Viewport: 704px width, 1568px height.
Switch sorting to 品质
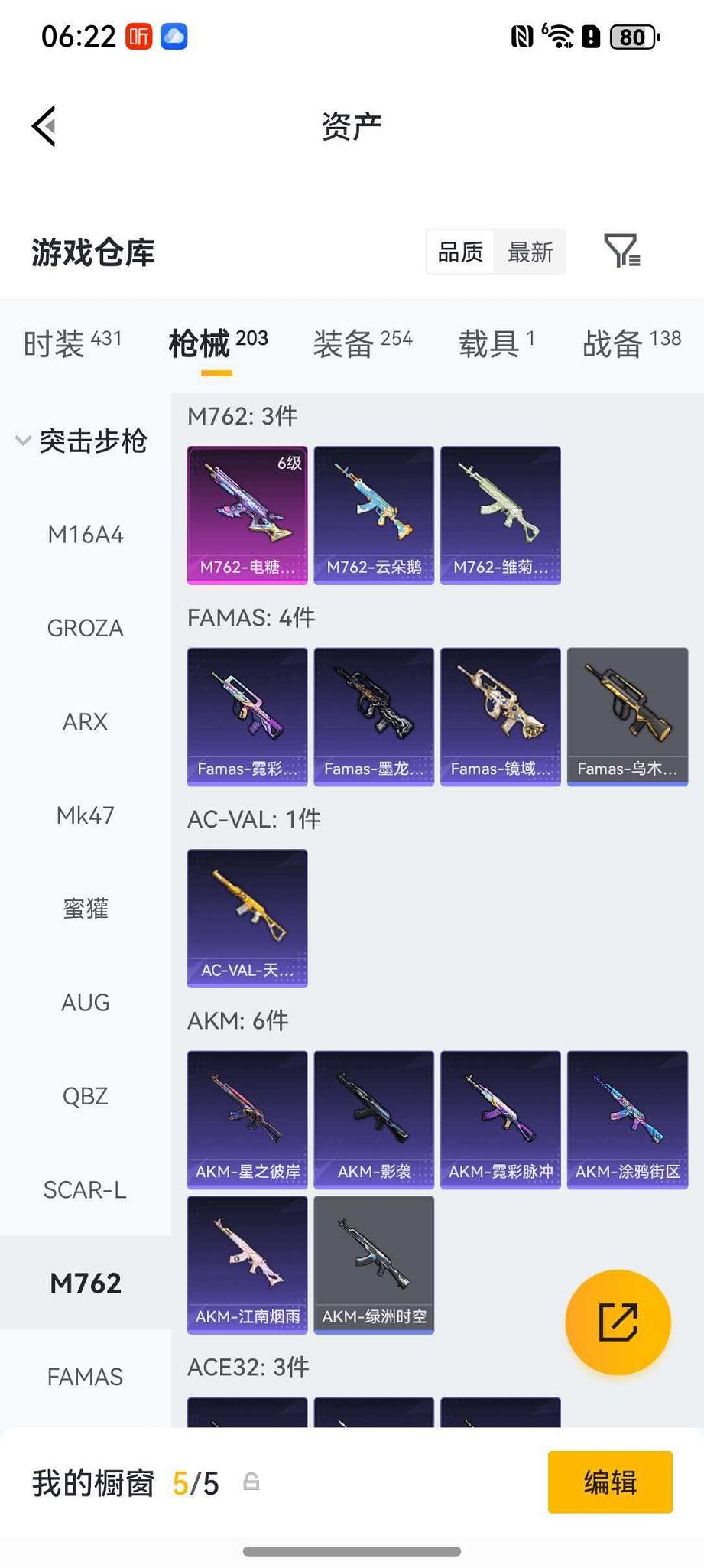click(459, 251)
